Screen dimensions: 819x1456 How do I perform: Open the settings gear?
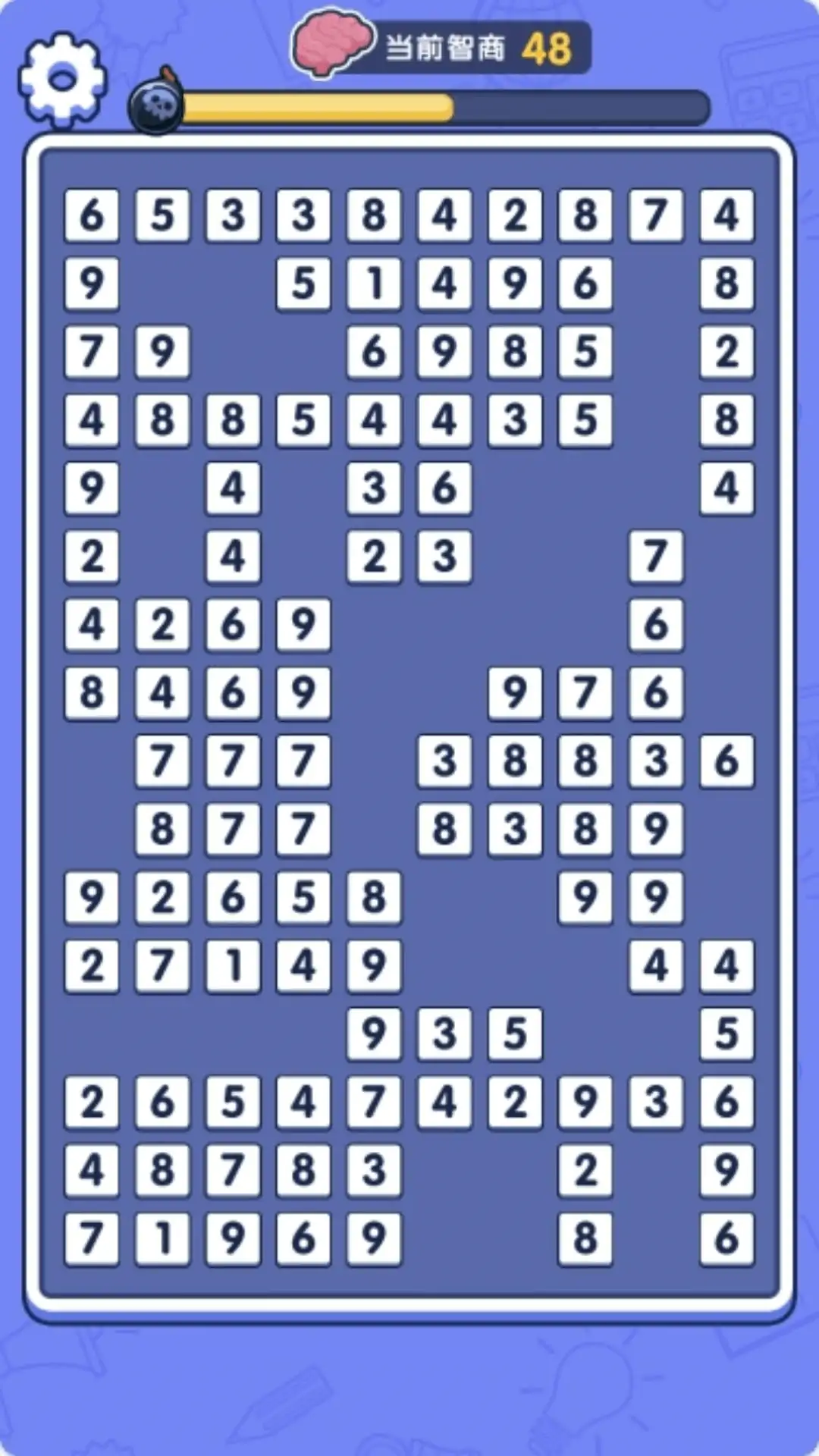tap(63, 79)
